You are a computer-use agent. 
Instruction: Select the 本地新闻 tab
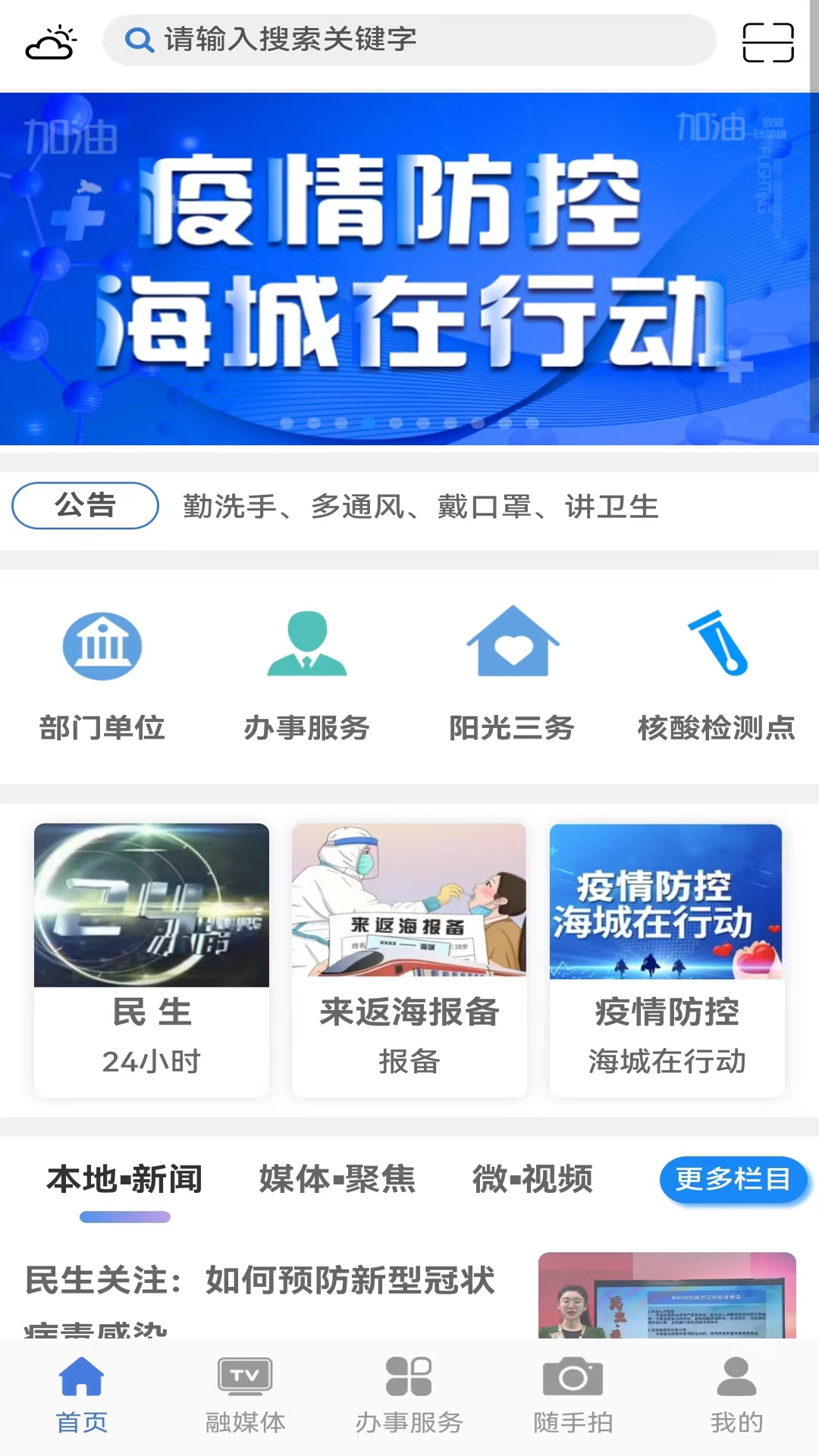(124, 1179)
